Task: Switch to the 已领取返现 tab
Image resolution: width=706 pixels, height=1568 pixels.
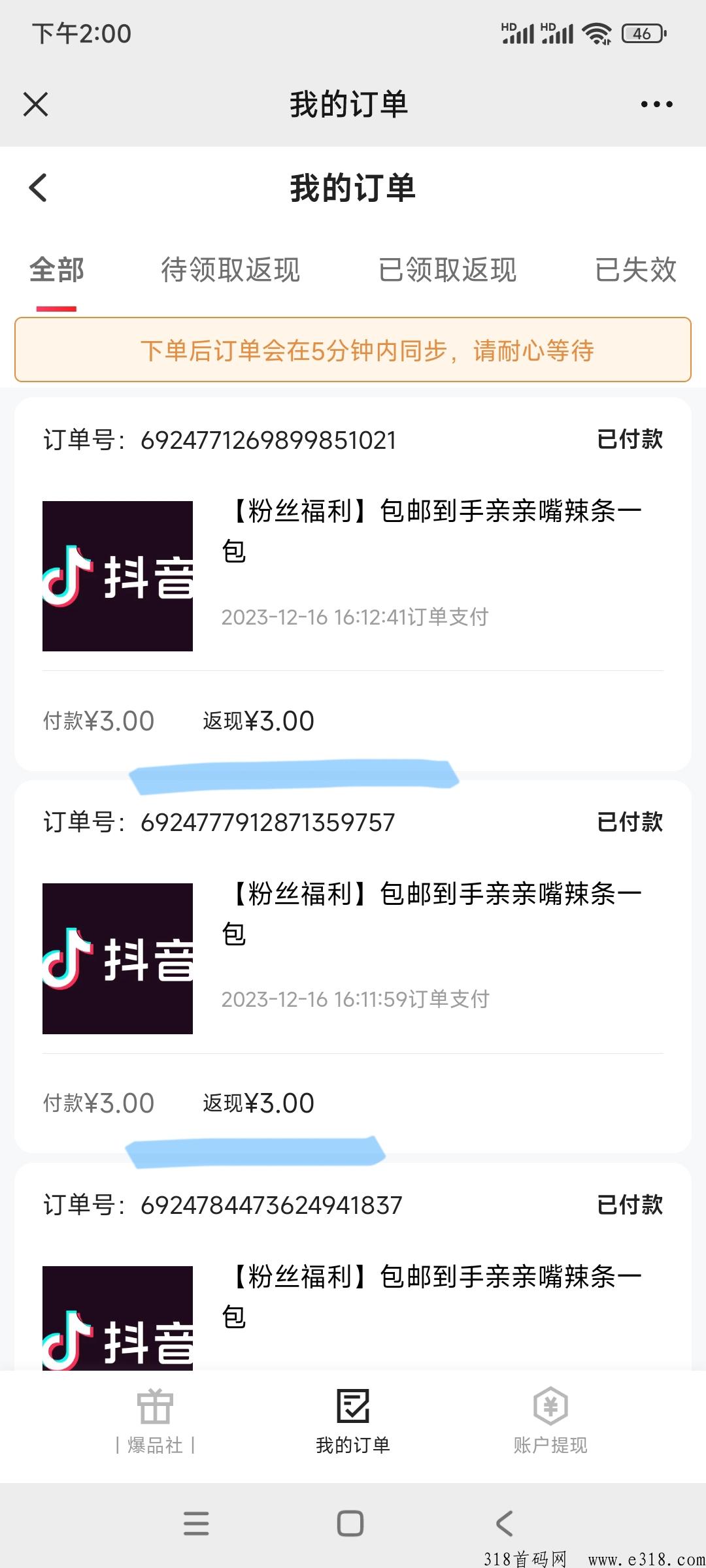Action: [448, 270]
